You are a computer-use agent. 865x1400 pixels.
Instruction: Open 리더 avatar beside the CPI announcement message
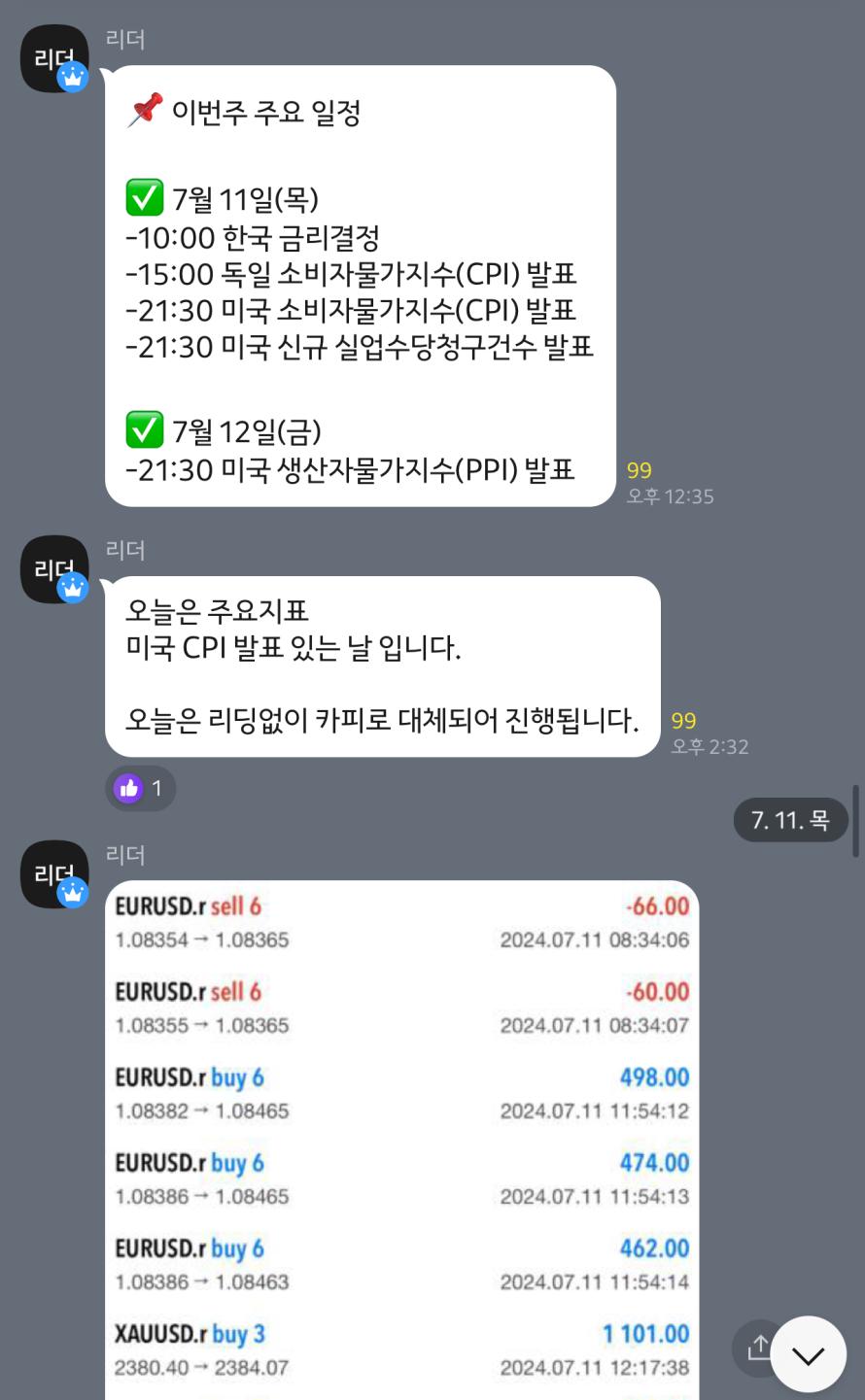pos(54,570)
